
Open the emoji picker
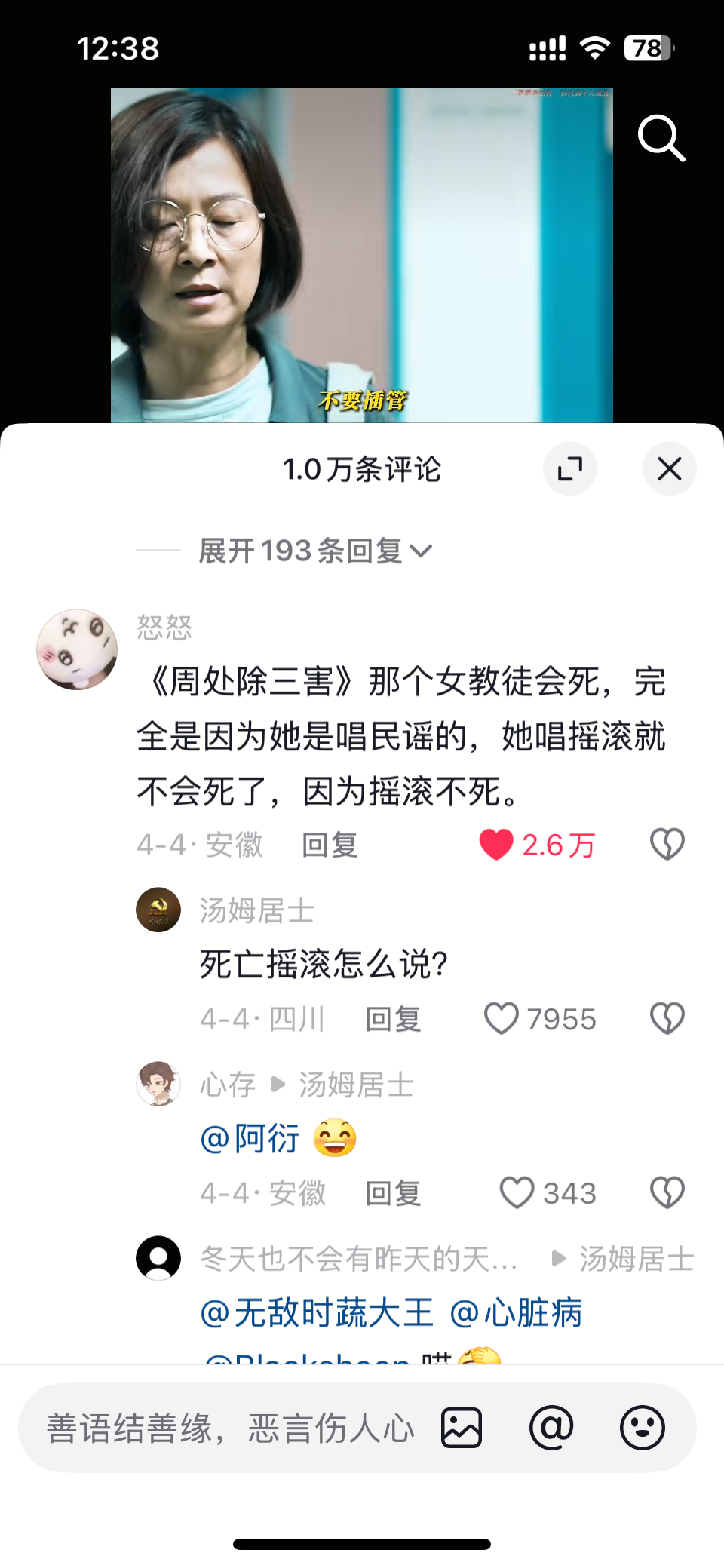(x=643, y=1428)
